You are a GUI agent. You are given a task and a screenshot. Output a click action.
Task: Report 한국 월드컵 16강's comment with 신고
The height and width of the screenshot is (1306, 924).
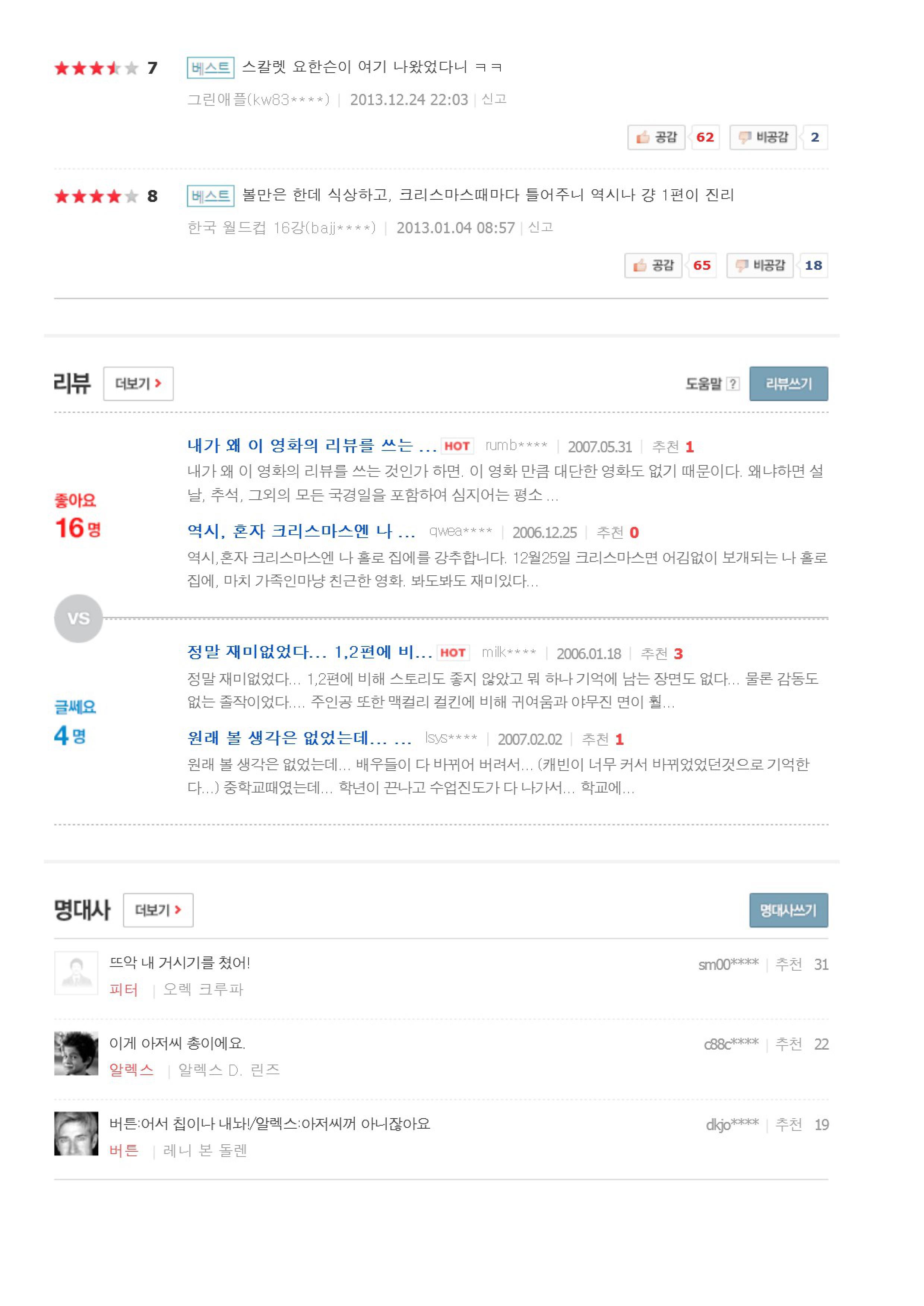click(x=540, y=228)
